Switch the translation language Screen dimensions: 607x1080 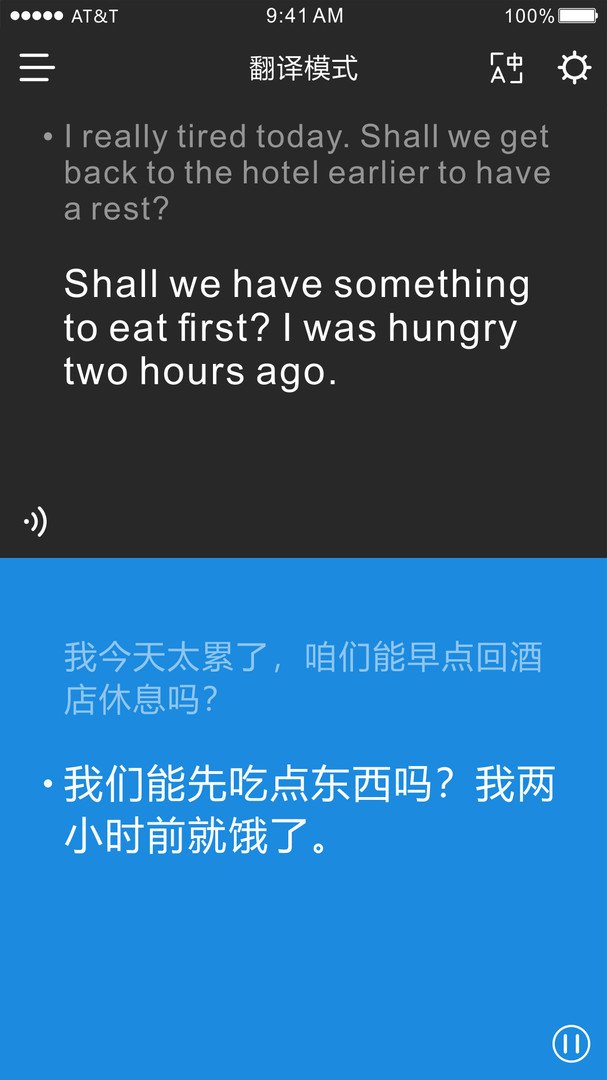506,68
